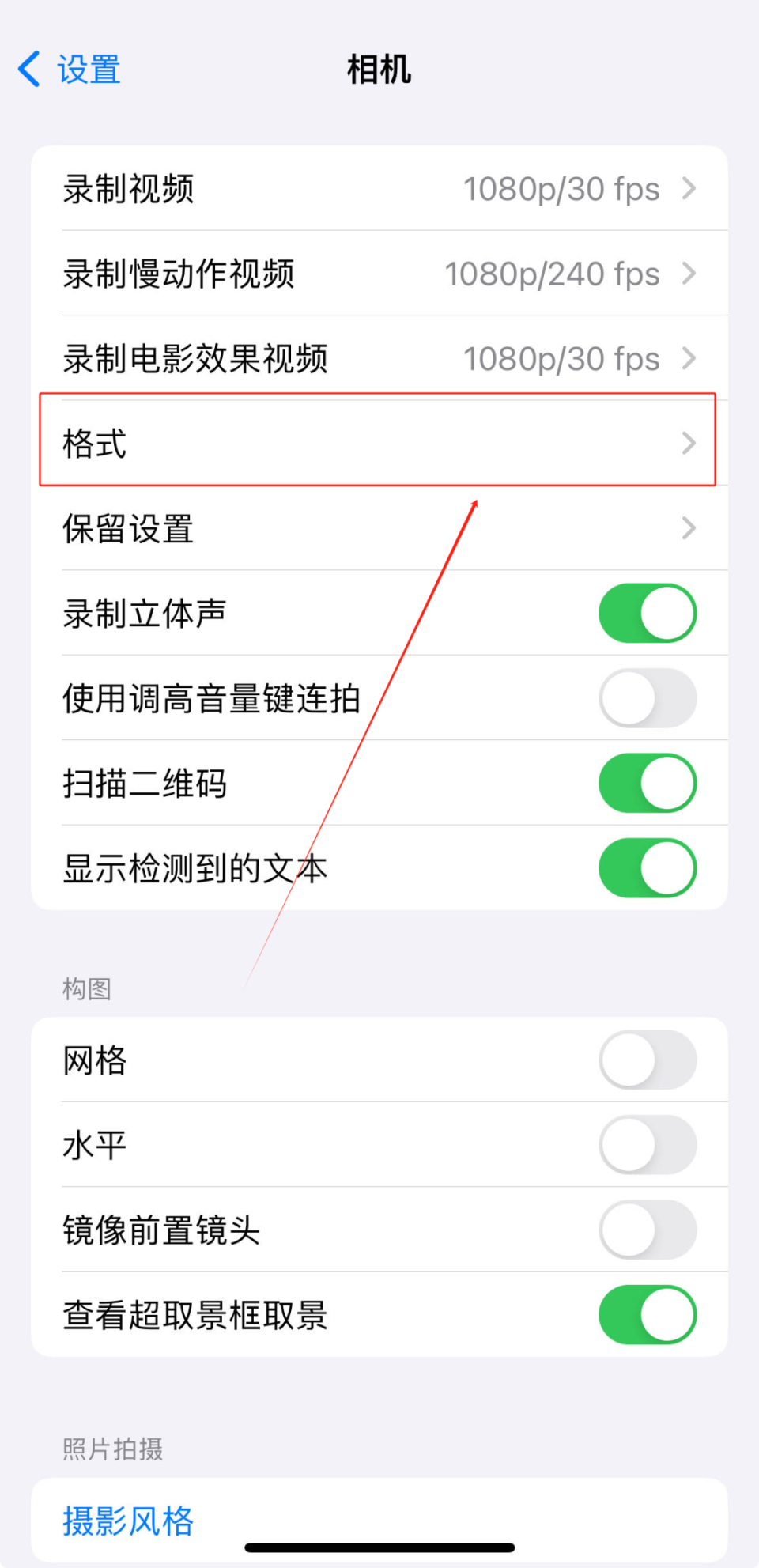759x1568 pixels.
Task: Open the 格式 row
Action: [x=379, y=443]
